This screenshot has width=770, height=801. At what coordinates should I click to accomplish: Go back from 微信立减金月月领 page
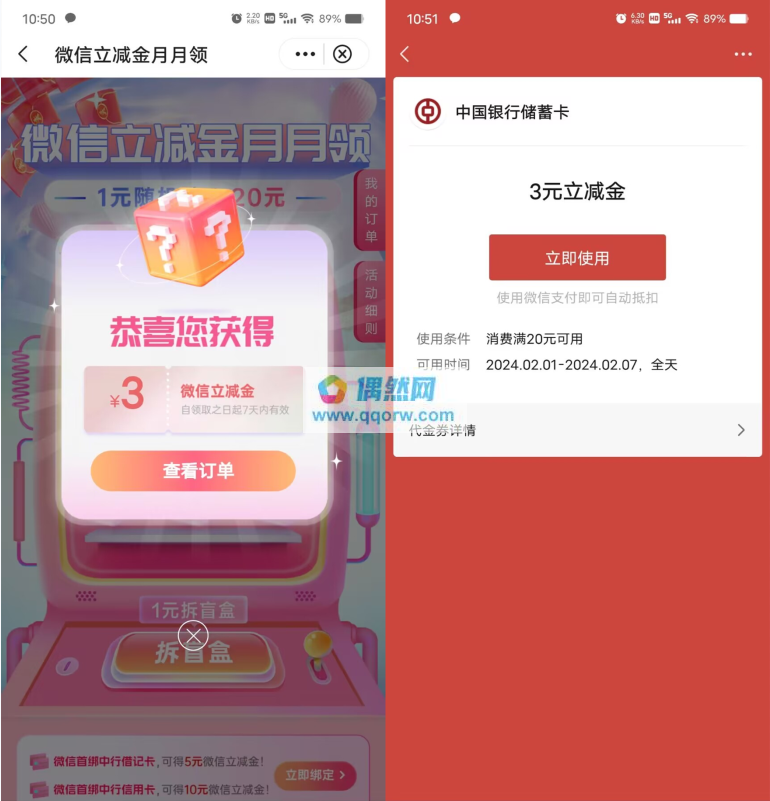tap(23, 54)
